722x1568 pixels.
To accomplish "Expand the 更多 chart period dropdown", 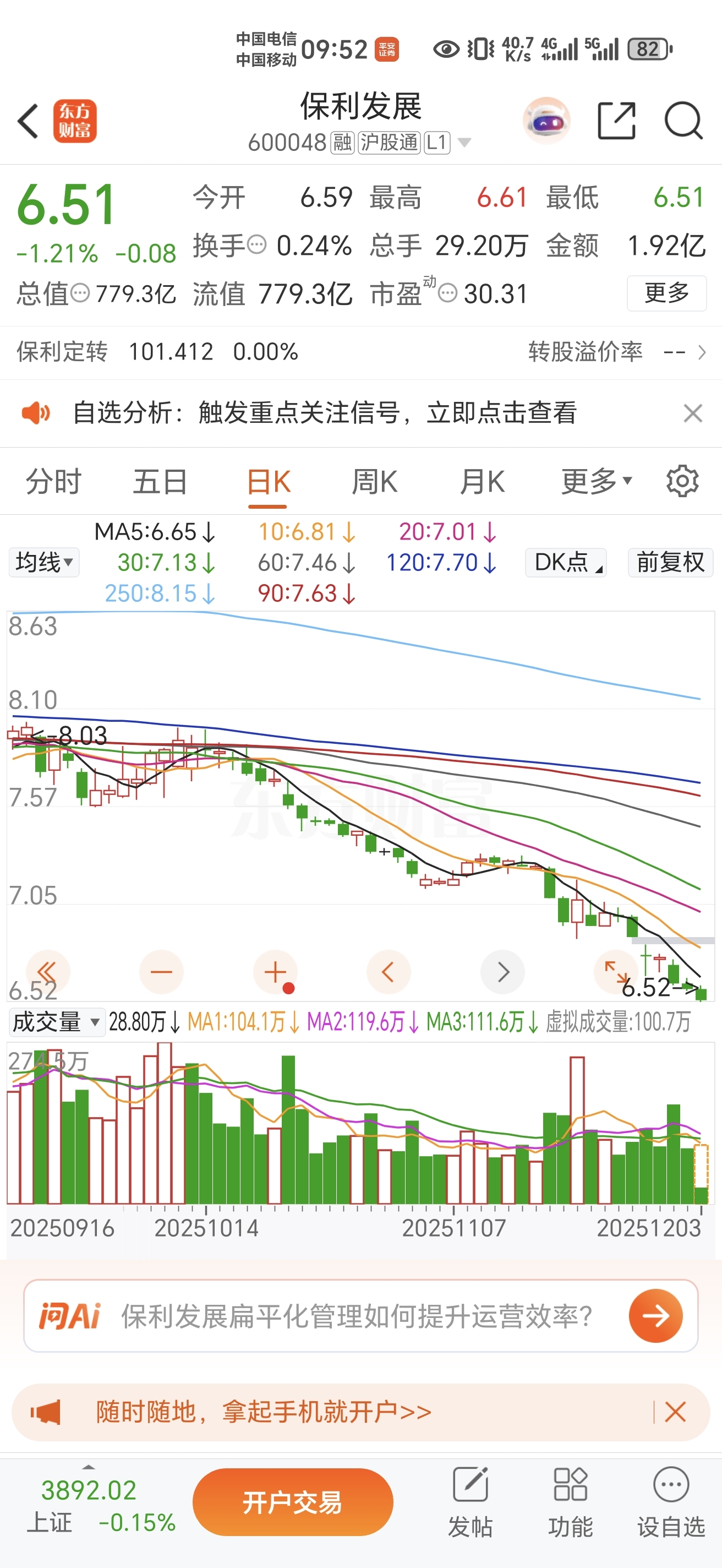I will 596,482.
